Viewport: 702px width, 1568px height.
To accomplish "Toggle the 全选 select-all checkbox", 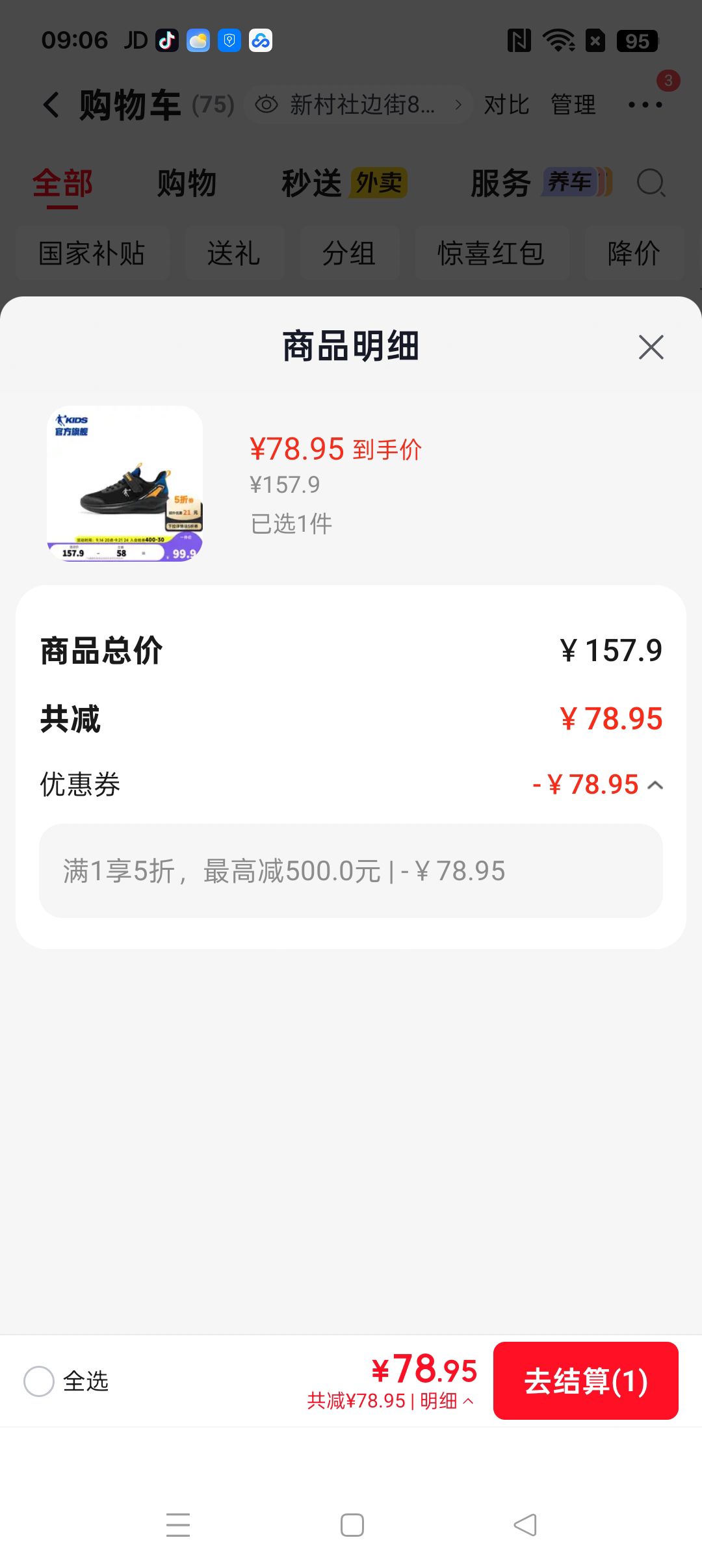I will coord(39,1381).
